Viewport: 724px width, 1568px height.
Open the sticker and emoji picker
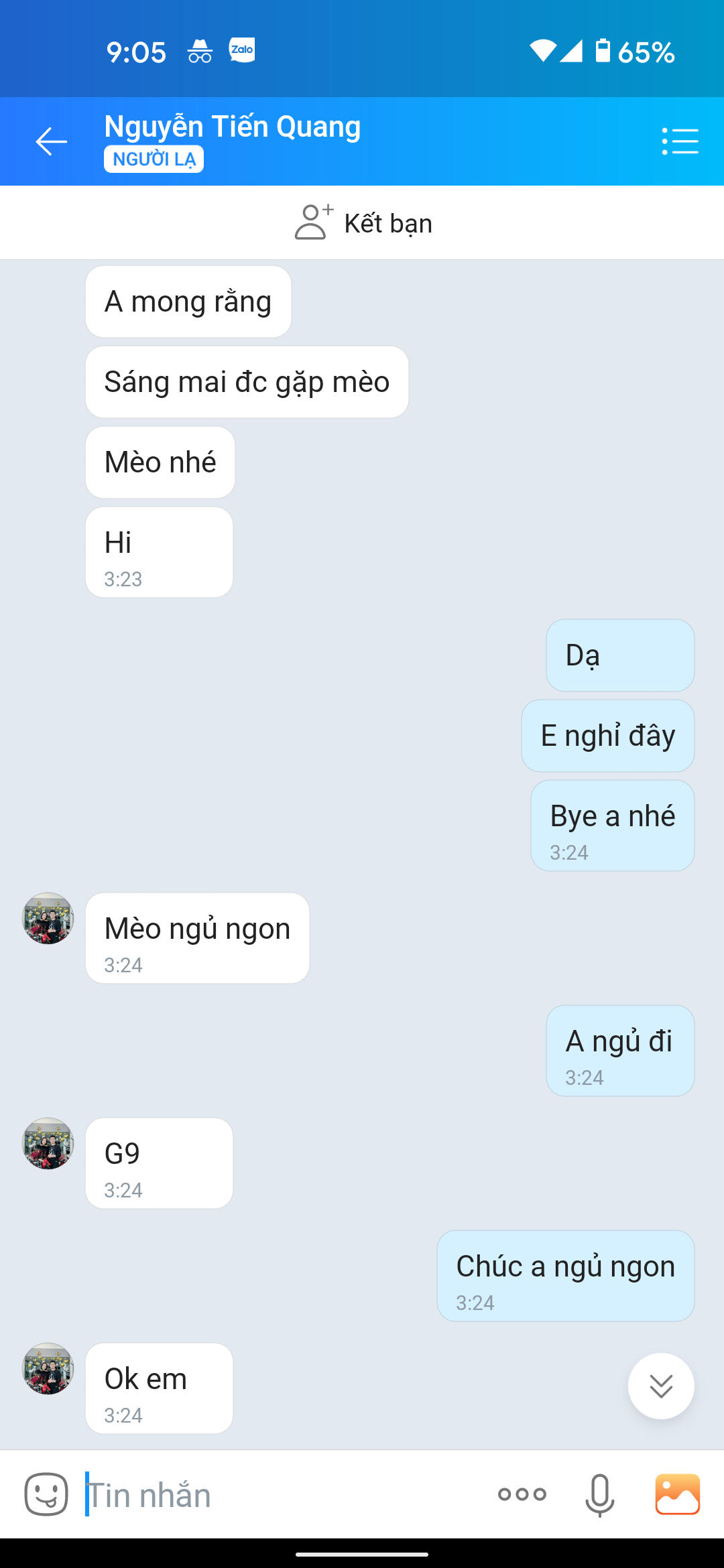pos(46,1494)
